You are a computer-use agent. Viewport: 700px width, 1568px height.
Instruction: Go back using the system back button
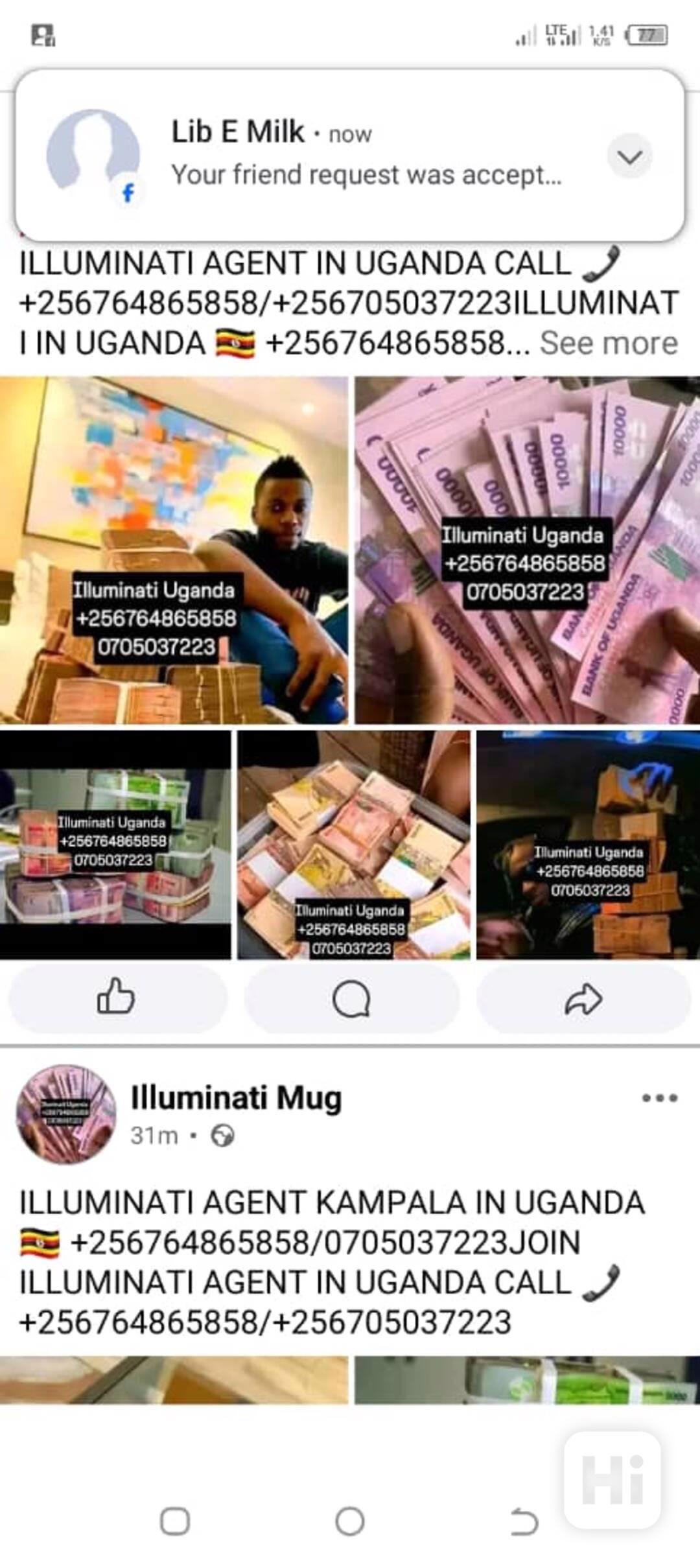point(524,1521)
